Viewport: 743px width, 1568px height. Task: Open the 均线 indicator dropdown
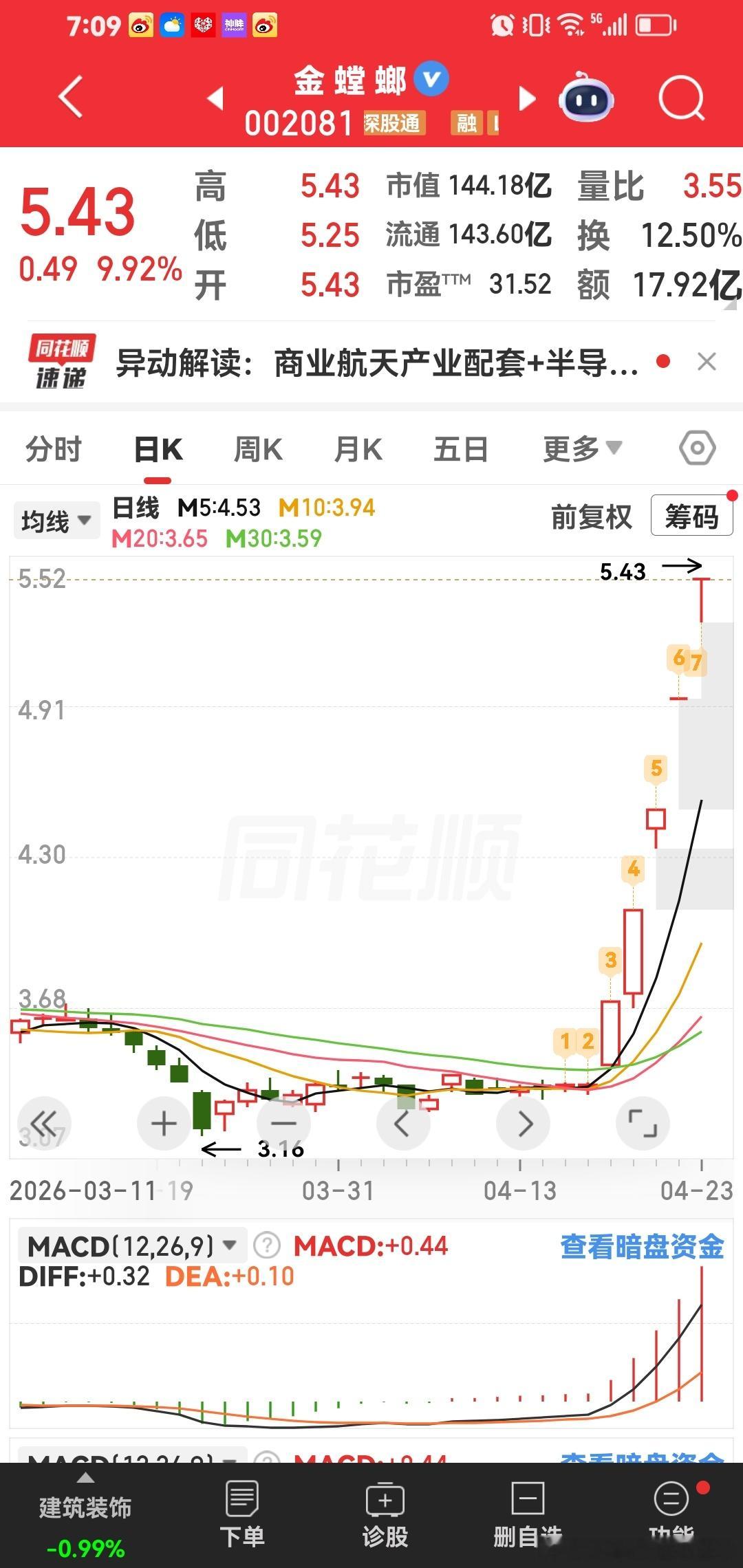point(55,520)
